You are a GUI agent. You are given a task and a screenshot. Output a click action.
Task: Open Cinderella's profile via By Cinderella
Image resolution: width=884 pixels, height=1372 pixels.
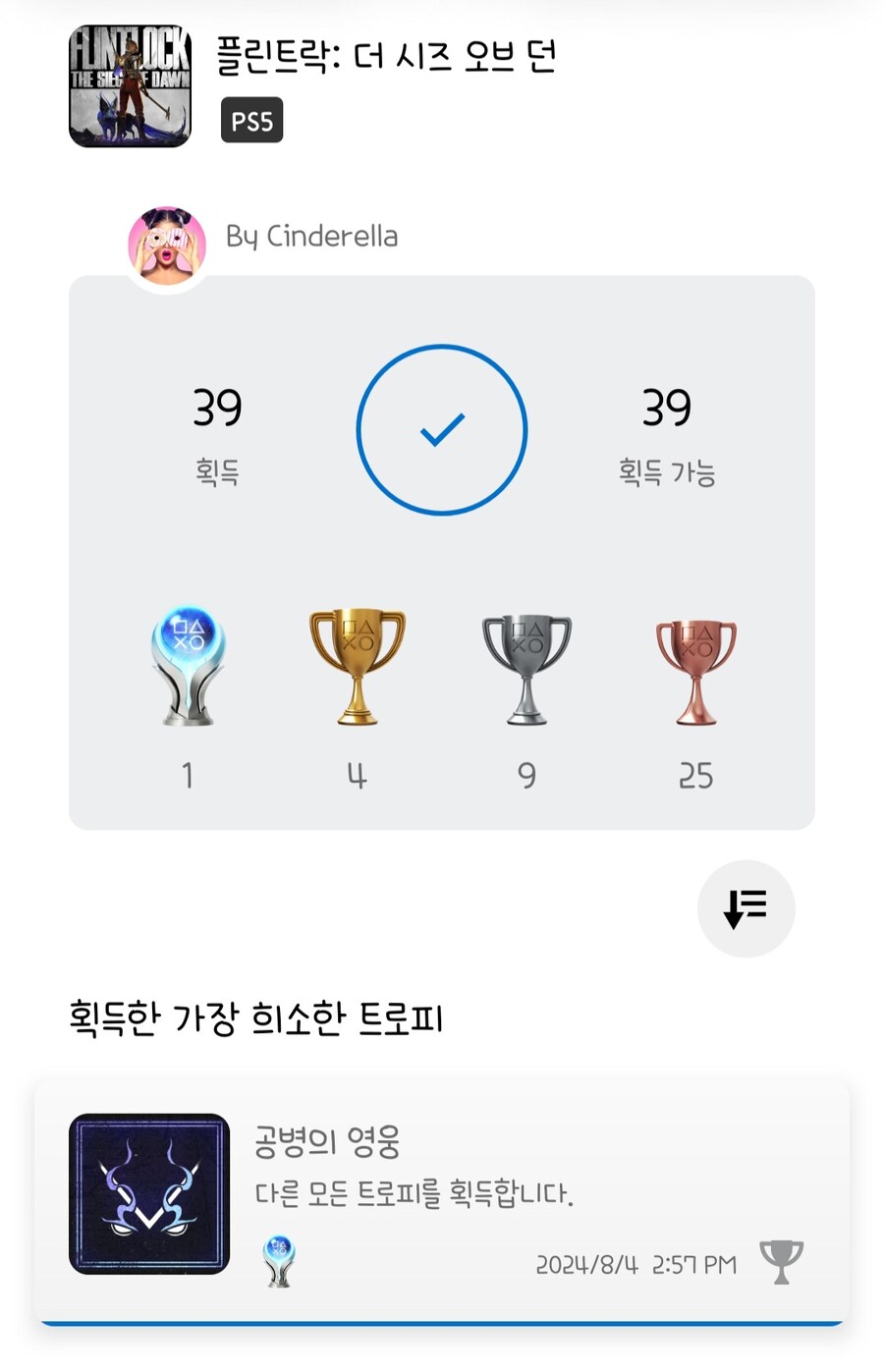pyautogui.click(x=311, y=236)
